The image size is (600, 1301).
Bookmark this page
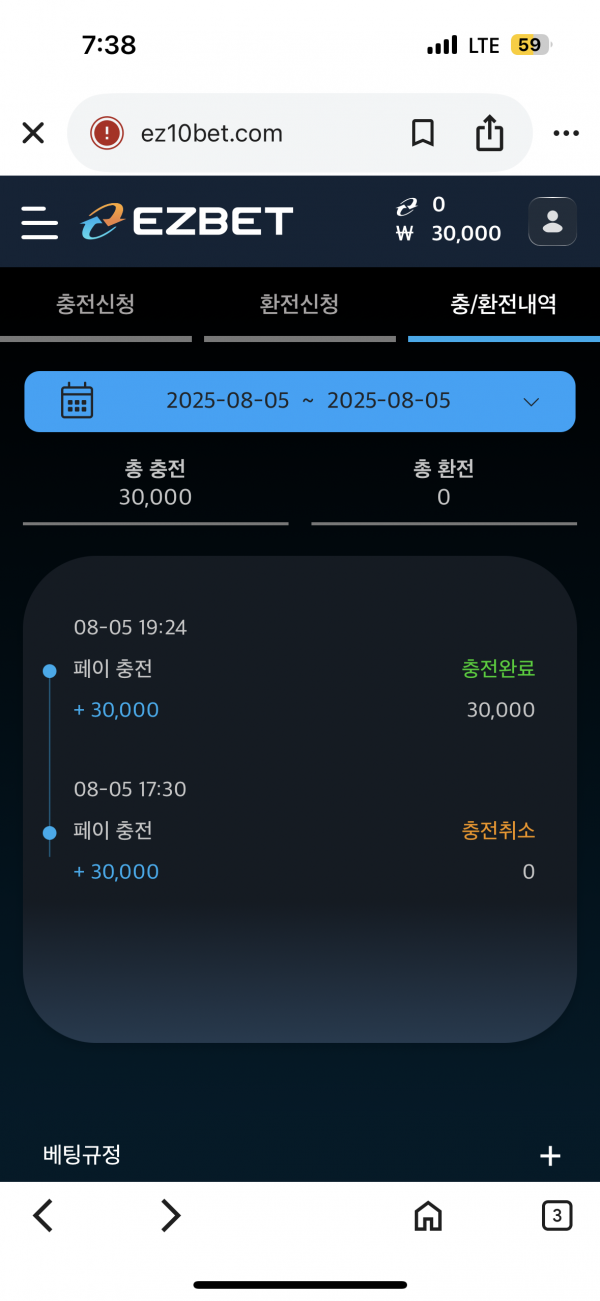(422, 133)
